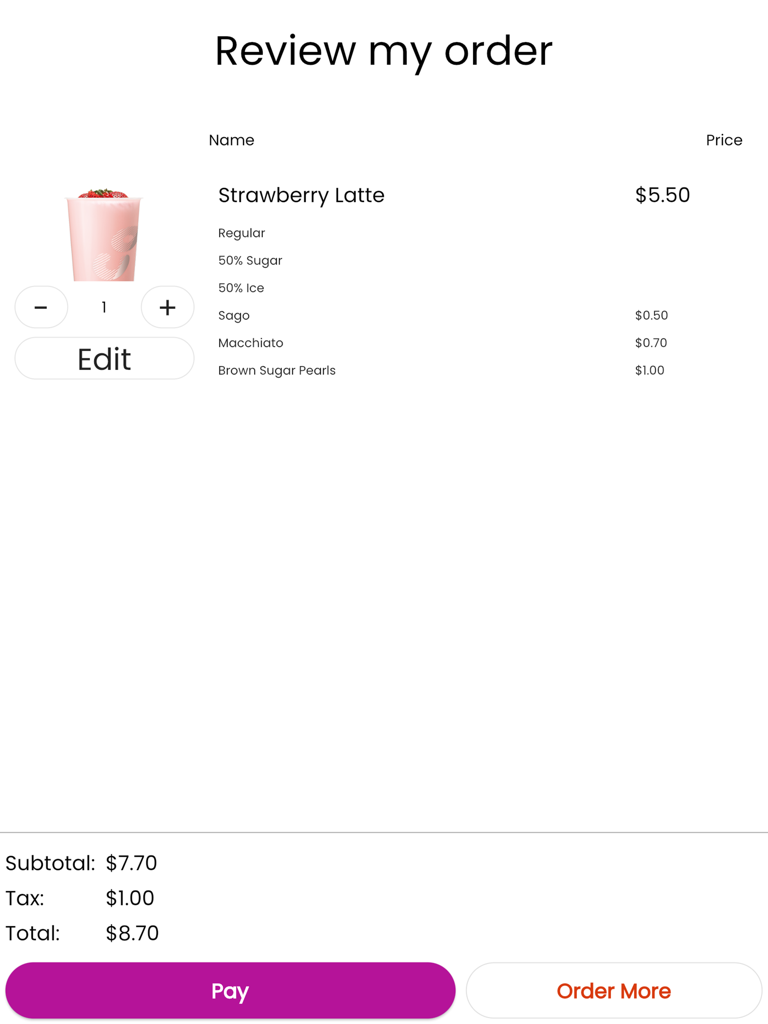Image resolution: width=768 pixels, height=1024 pixels.
Task: Select the Brown Sugar Pearls add-on
Action: pyautogui.click(x=277, y=370)
